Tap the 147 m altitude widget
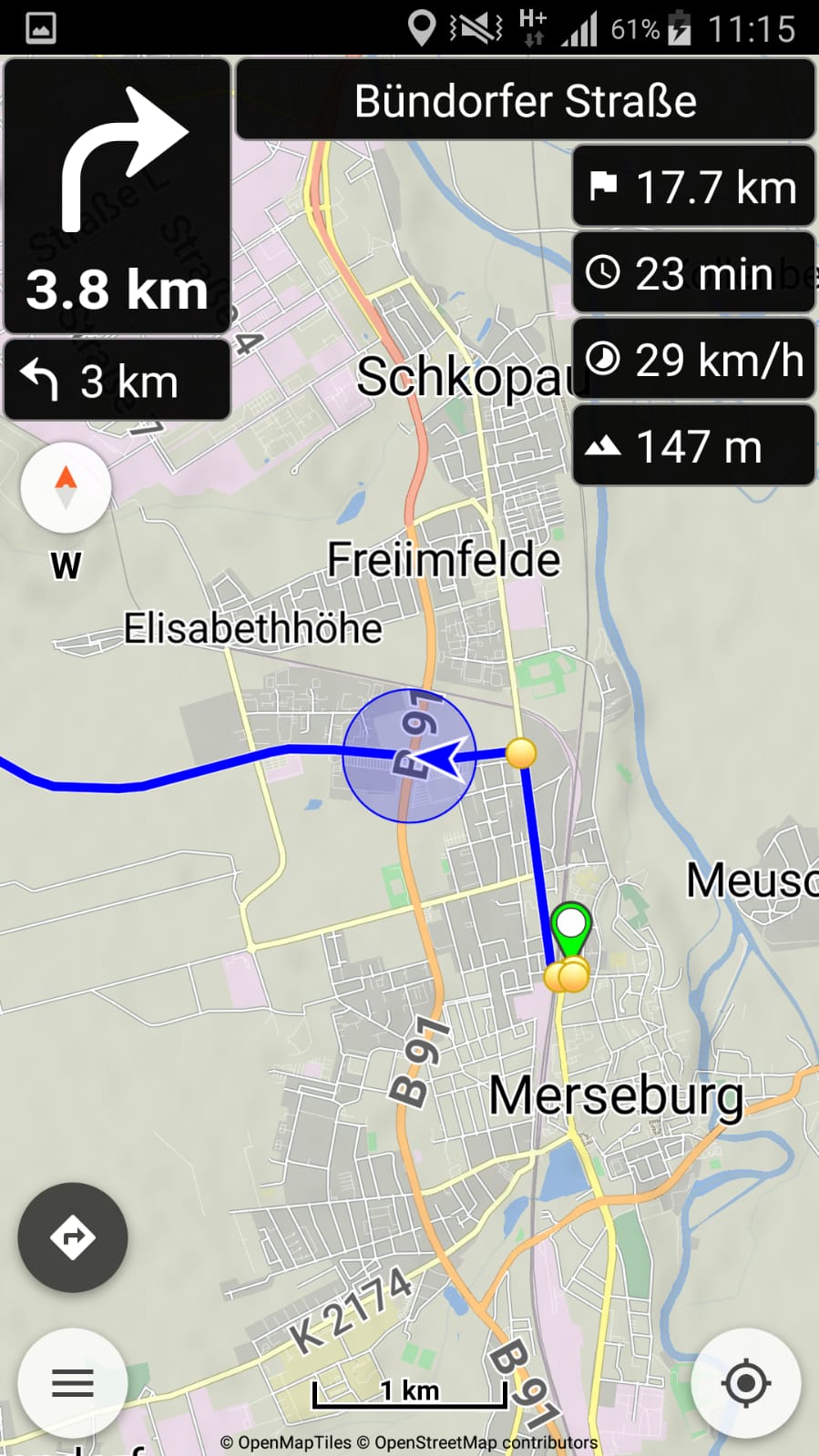Screen dimensions: 819x1456 (693, 445)
